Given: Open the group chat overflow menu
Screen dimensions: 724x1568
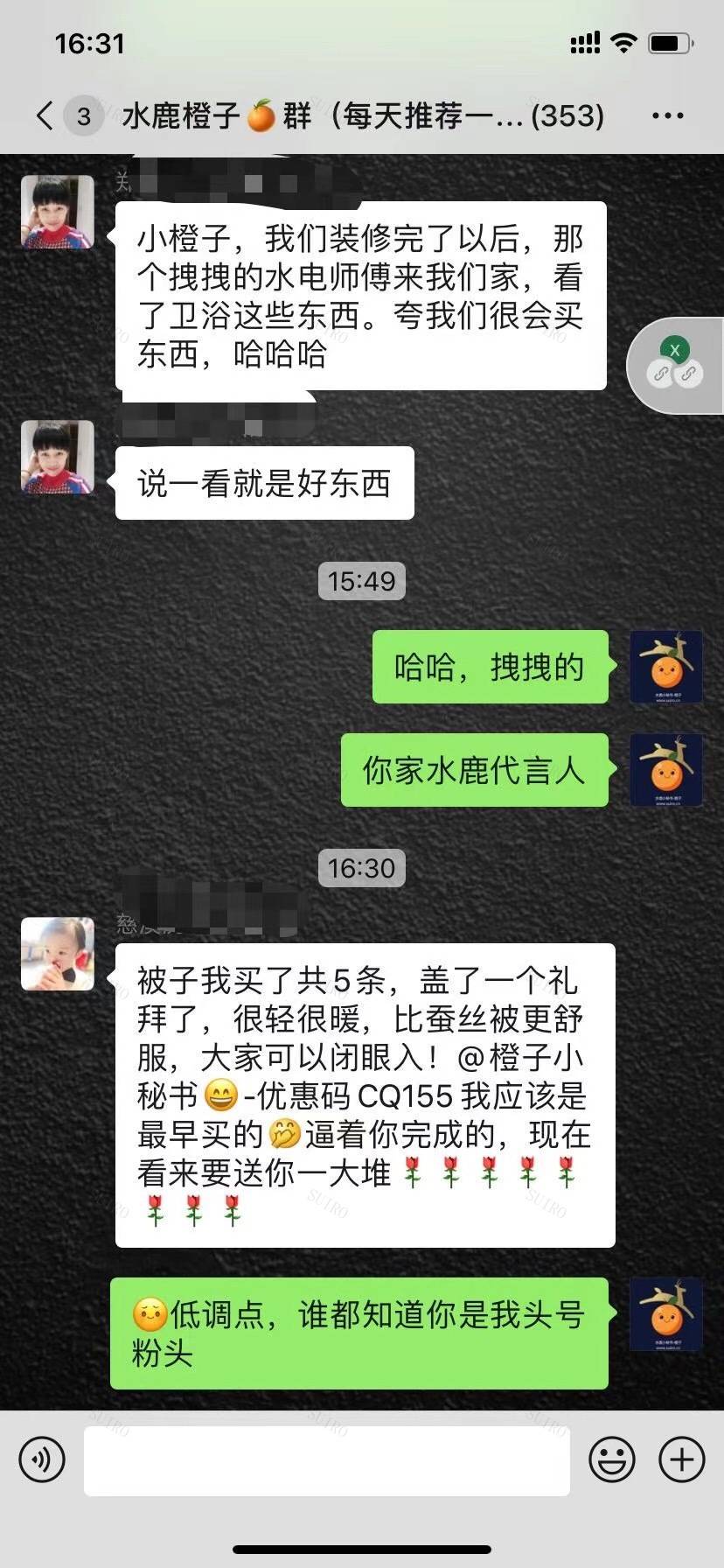Looking at the screenshot, I should tap(667, 115).
